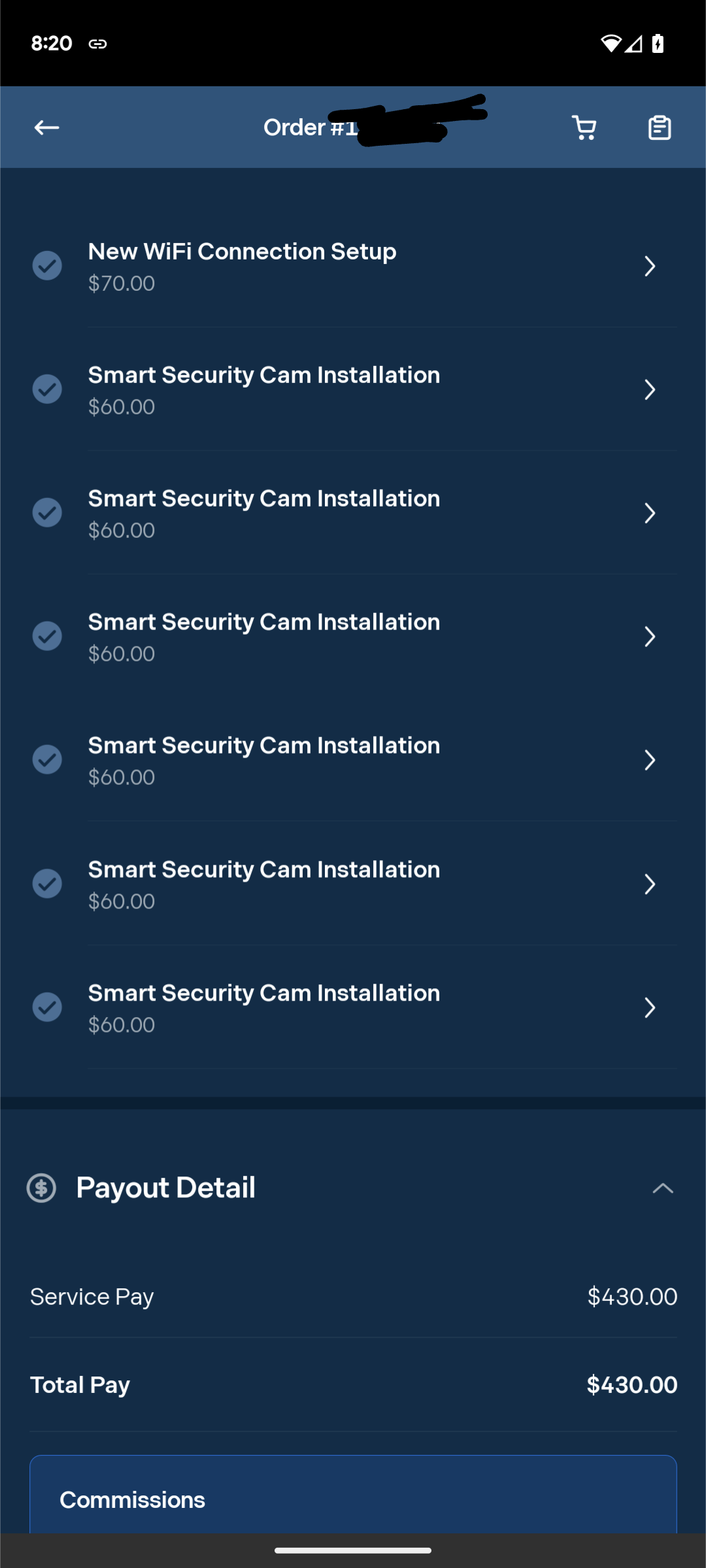Open the clipboard notes icon
The height and width of the screenshot is (1568, 706).
[x=659, y=127]
